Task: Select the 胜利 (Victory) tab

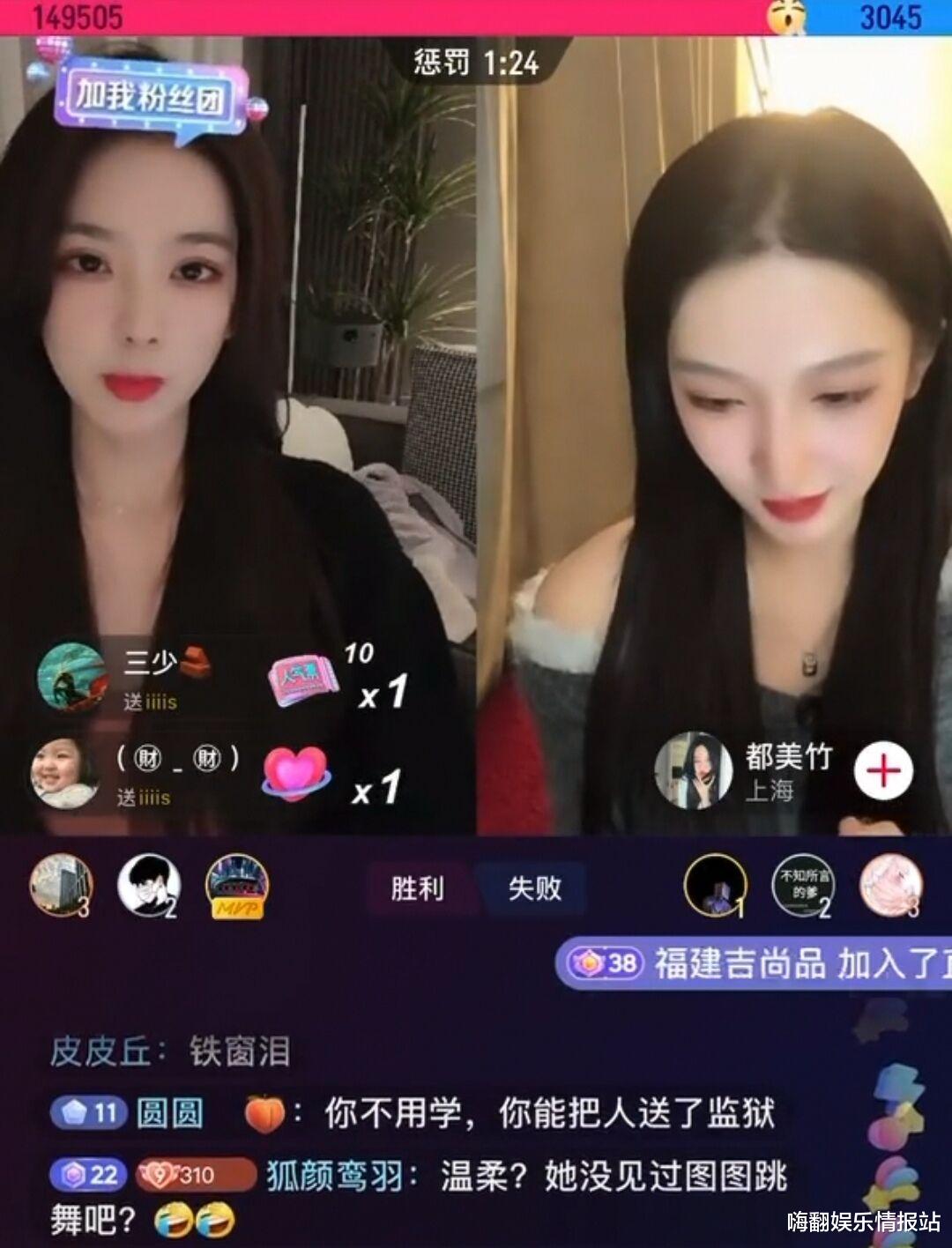Action: tap(419, 888)
